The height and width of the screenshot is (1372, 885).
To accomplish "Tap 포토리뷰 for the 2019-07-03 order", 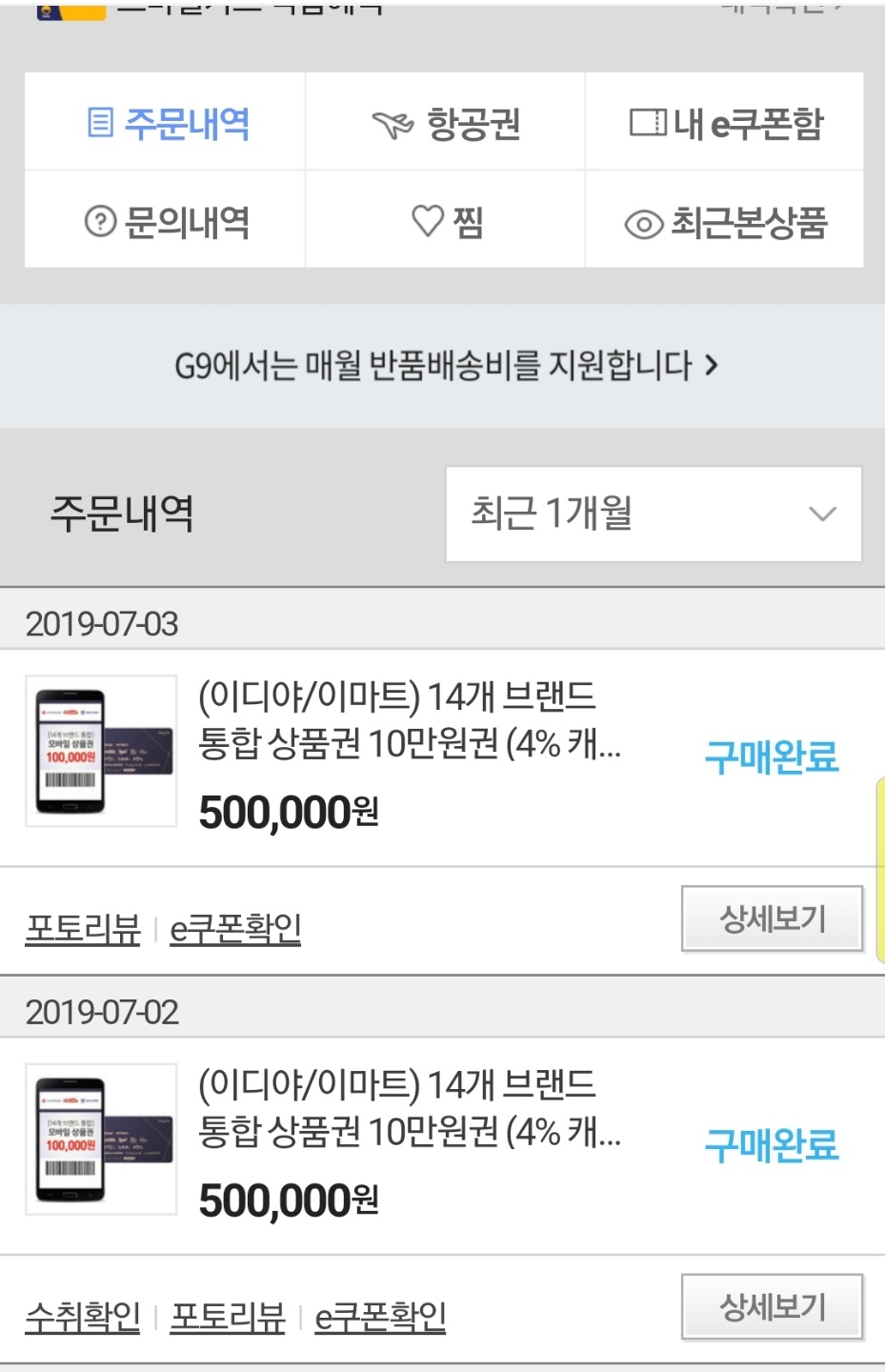I will 83,928.
